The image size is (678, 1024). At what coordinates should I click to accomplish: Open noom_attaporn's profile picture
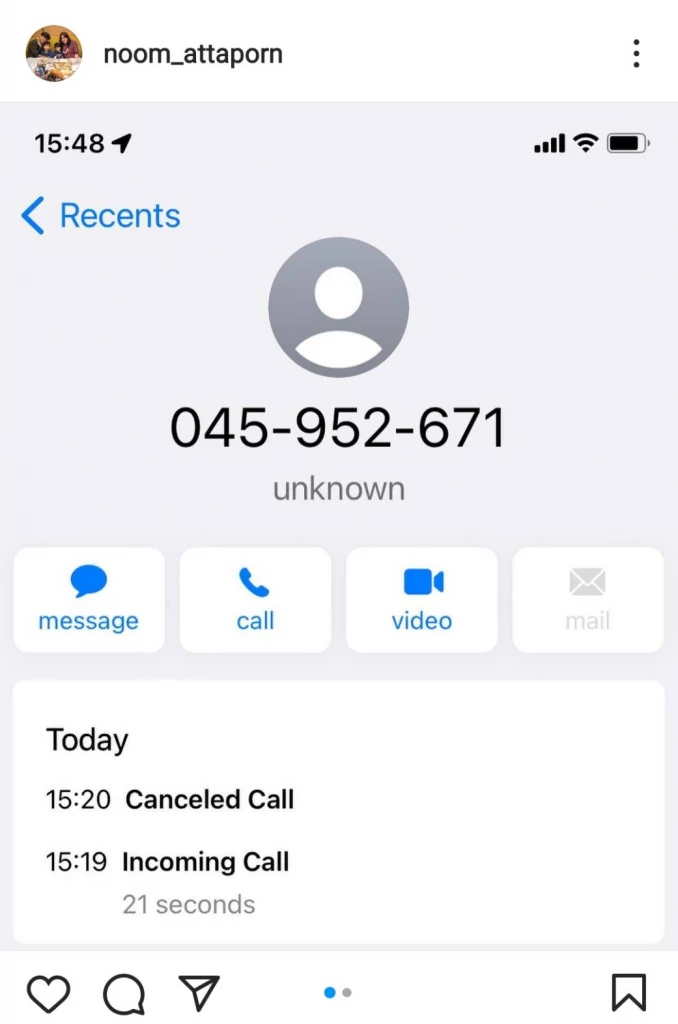pos(54,53)
